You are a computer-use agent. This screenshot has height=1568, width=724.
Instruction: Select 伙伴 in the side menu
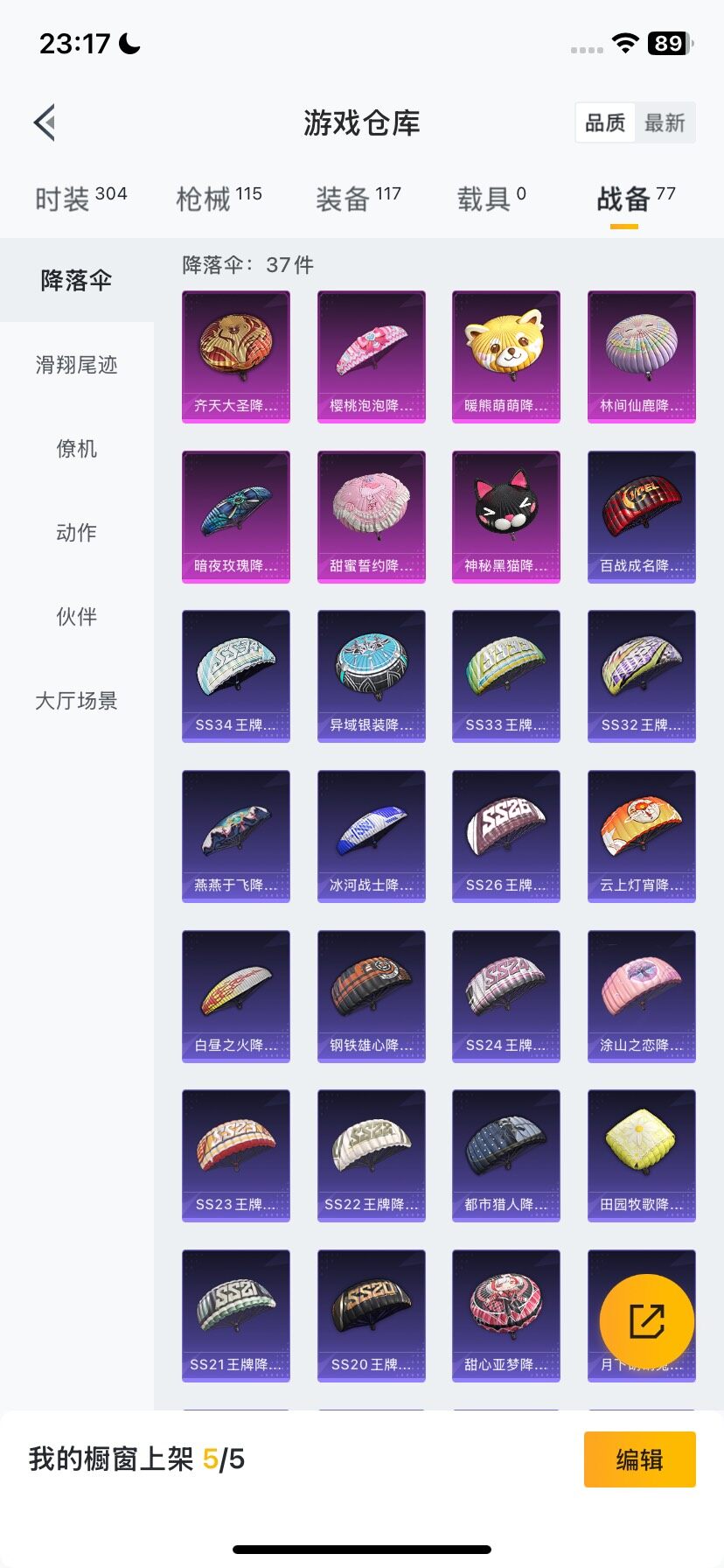click(x=77, y=617)
